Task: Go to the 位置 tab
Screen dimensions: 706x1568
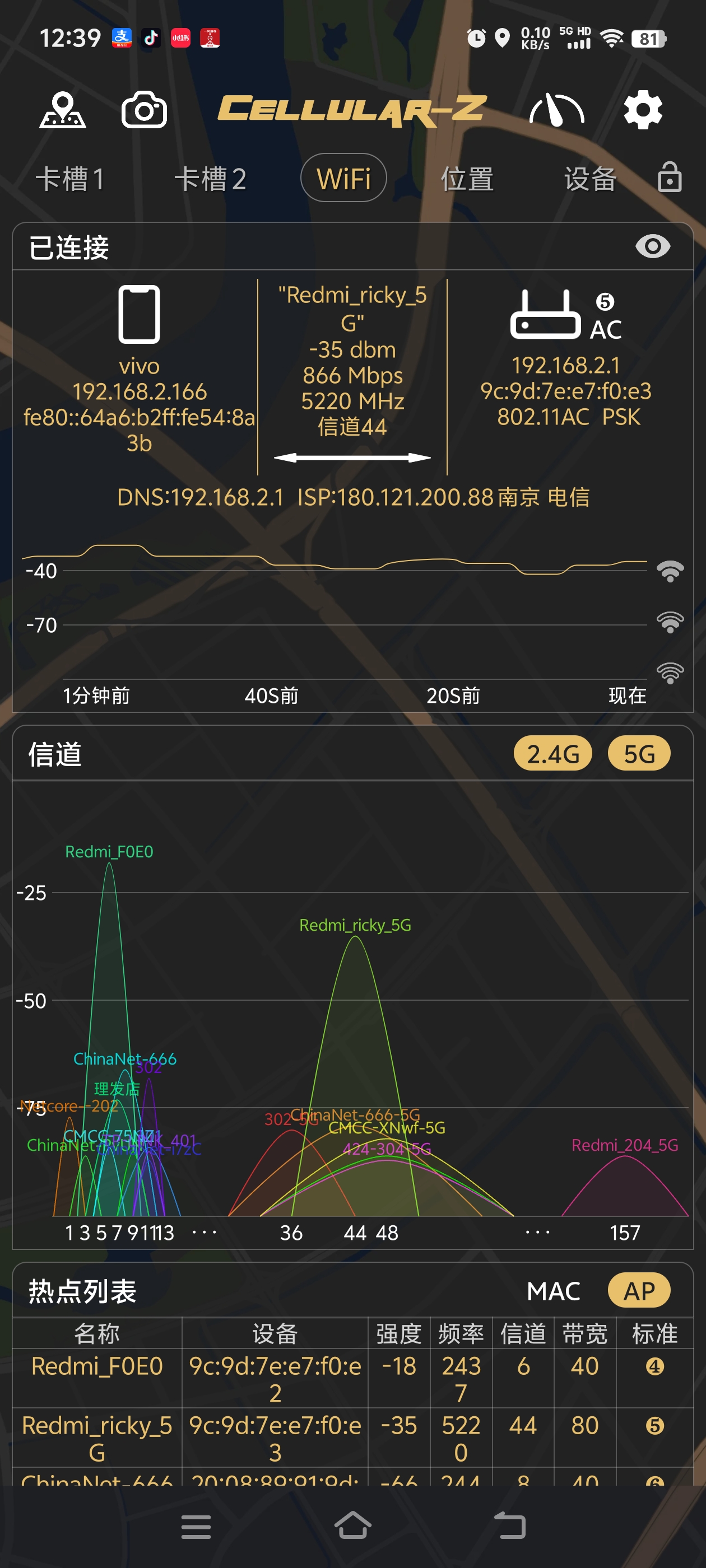Action: click(467, 179)
